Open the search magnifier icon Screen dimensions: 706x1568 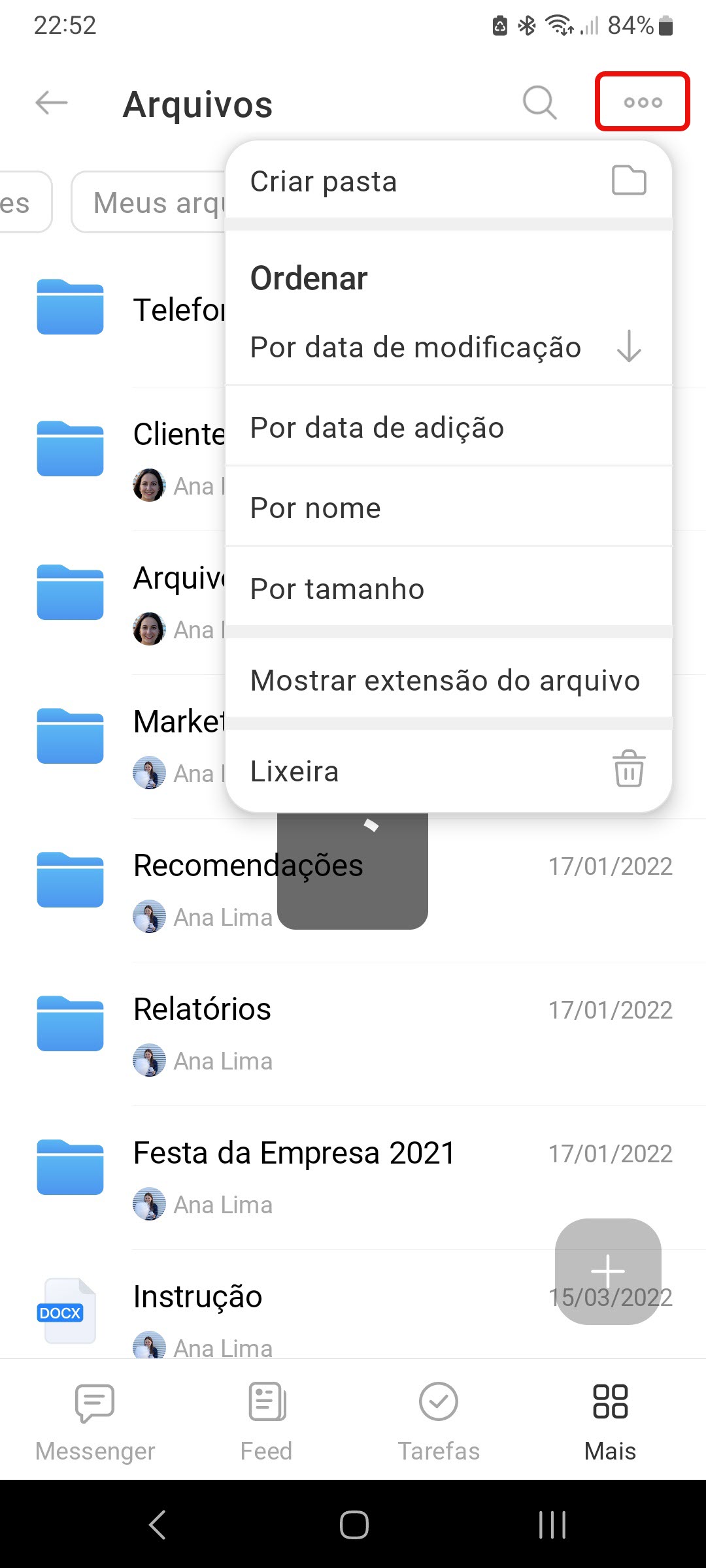click(x=540, y=103)
